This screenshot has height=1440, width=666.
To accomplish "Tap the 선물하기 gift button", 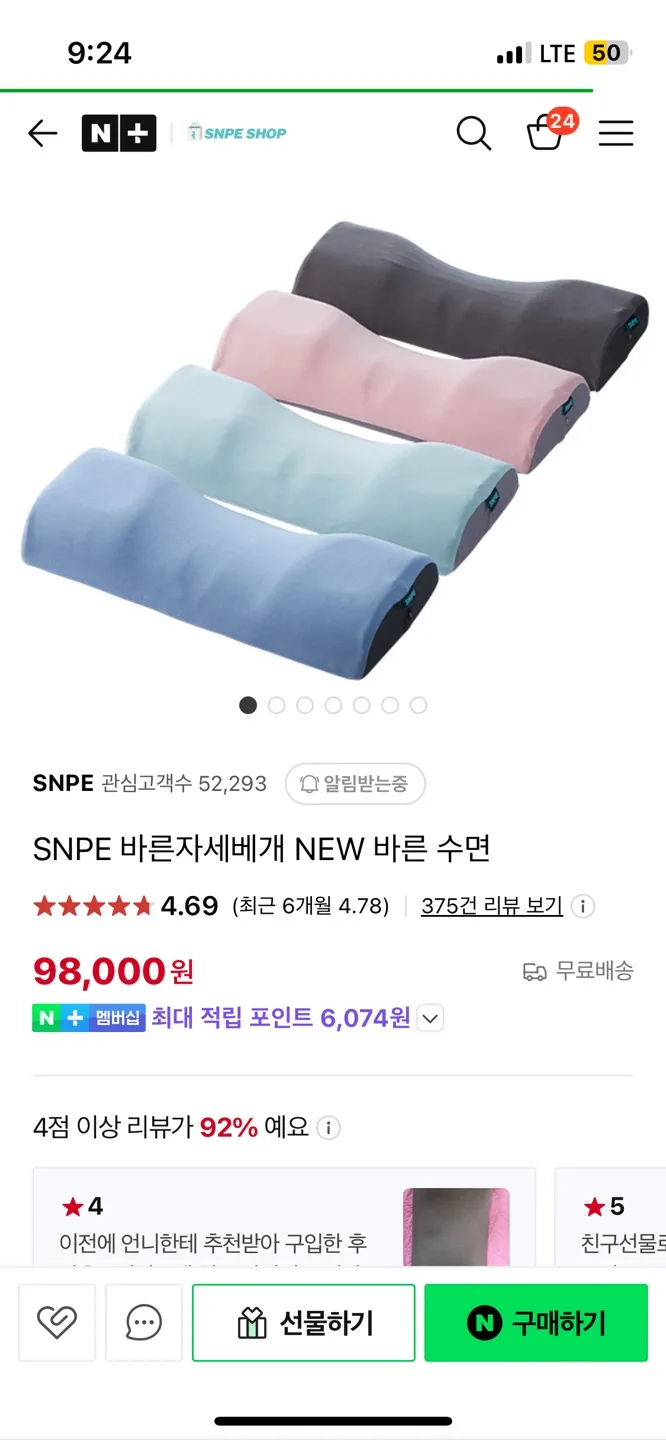I will click(304, 1323).
